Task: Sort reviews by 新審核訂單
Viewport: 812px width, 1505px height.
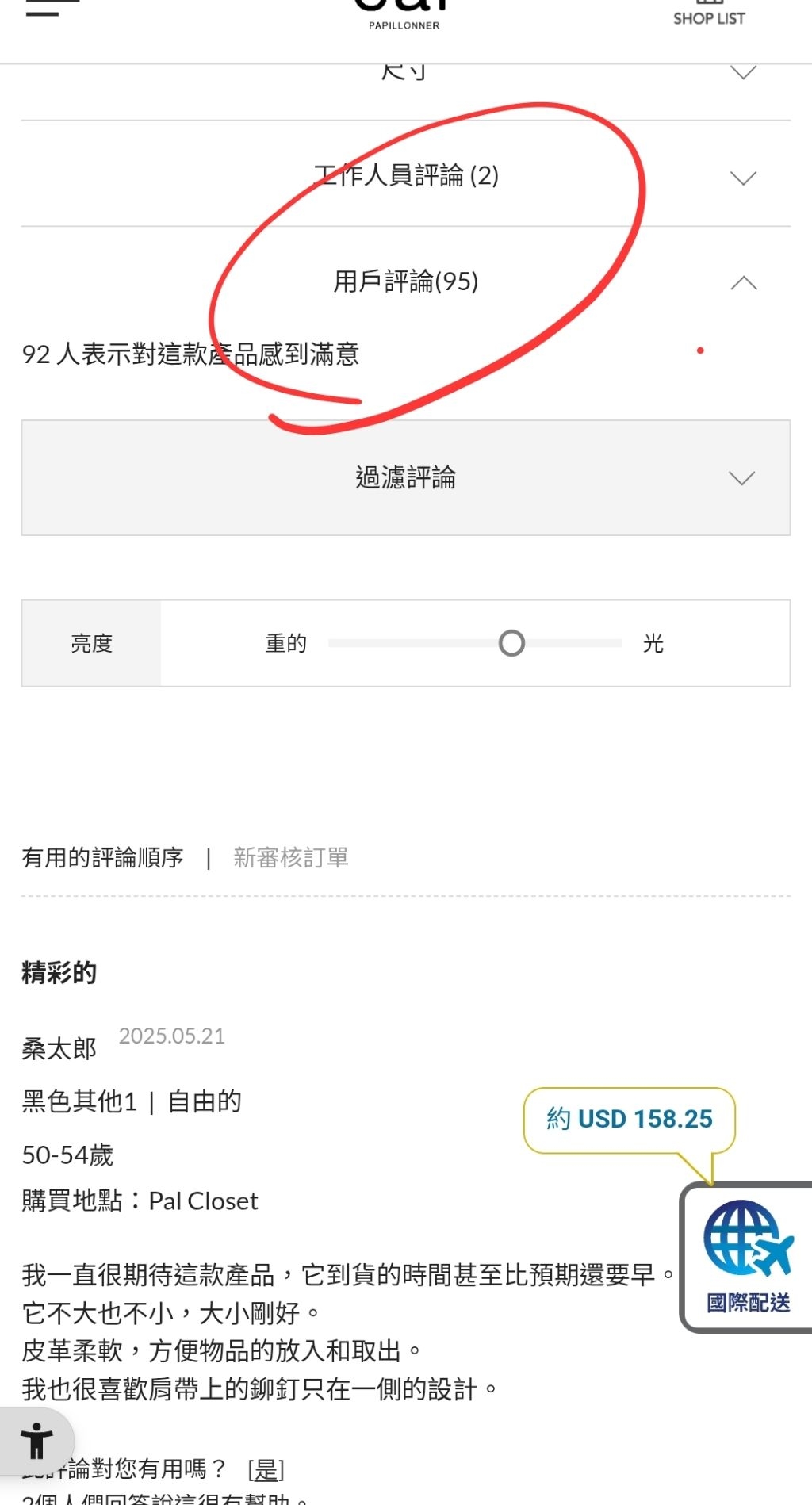Action: (291, 858)
